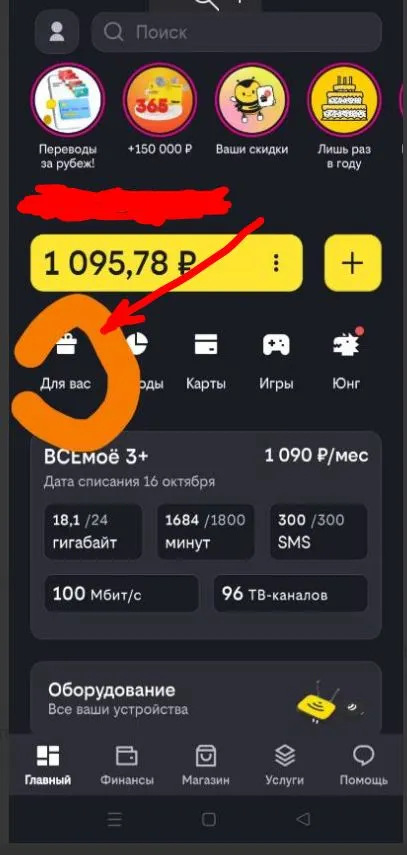Switch to the Магазин tab
This screenshot has width=407, height=855.
coord(206,765)
